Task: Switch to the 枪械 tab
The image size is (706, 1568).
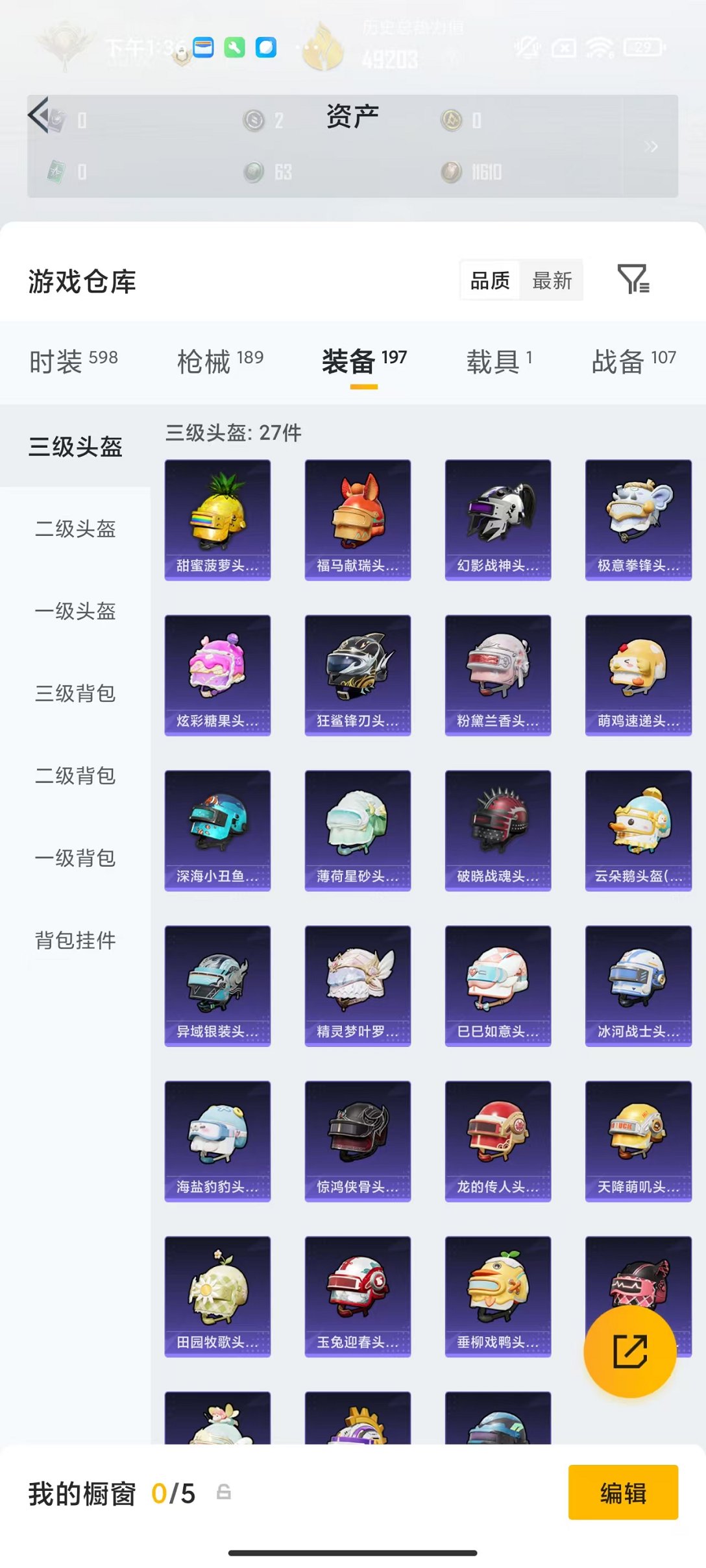Action: (204, 361)
